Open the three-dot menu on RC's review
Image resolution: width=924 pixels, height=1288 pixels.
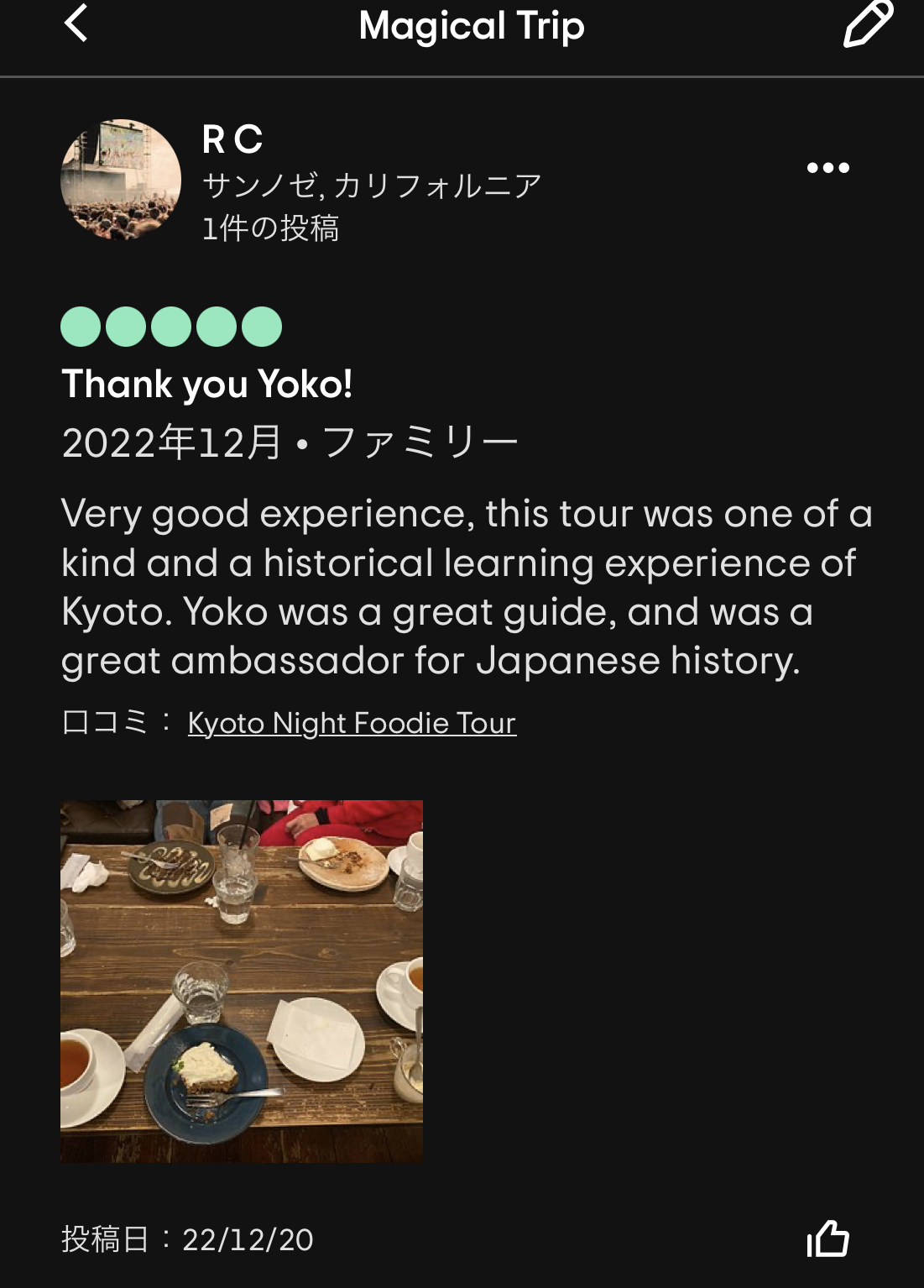pos(827,168)
